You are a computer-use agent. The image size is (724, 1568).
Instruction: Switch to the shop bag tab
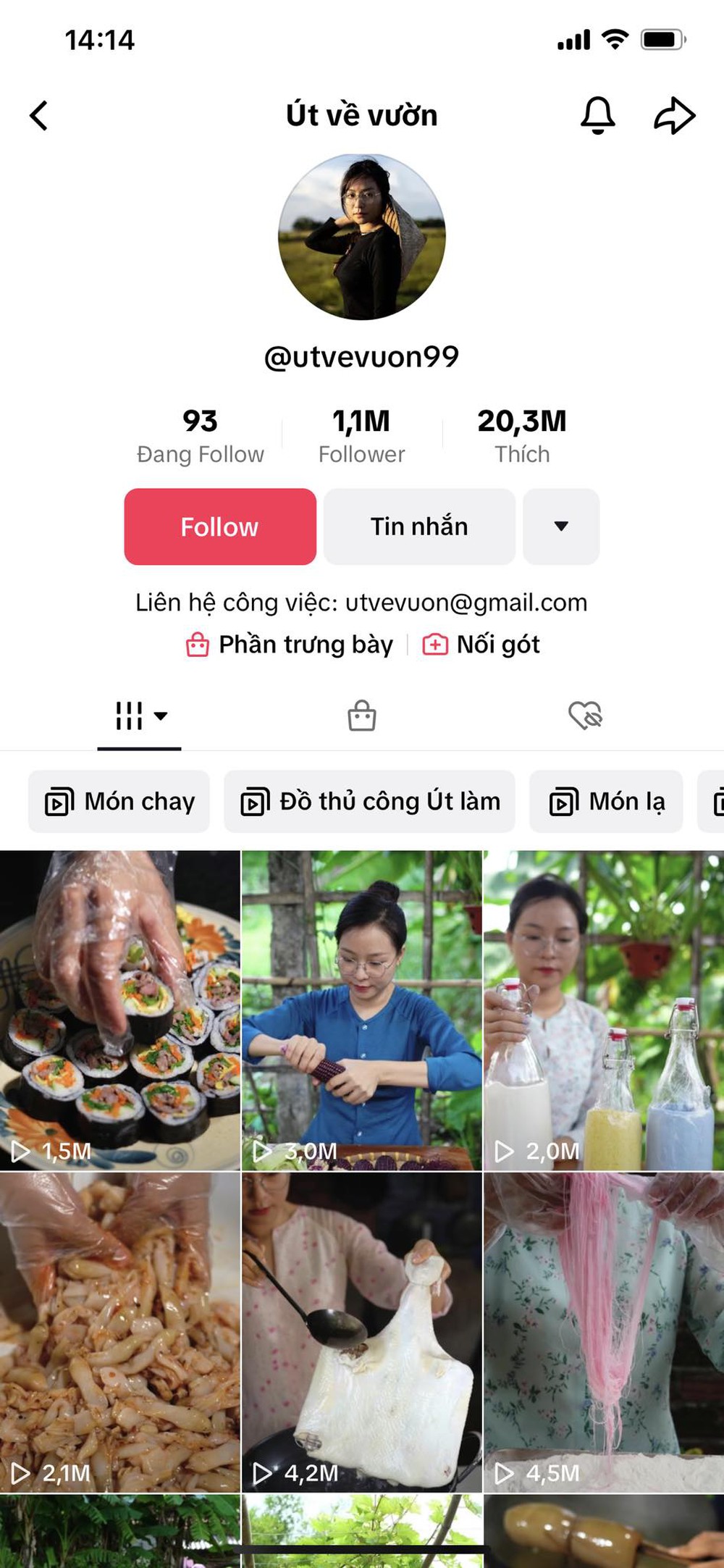[361, 716]
